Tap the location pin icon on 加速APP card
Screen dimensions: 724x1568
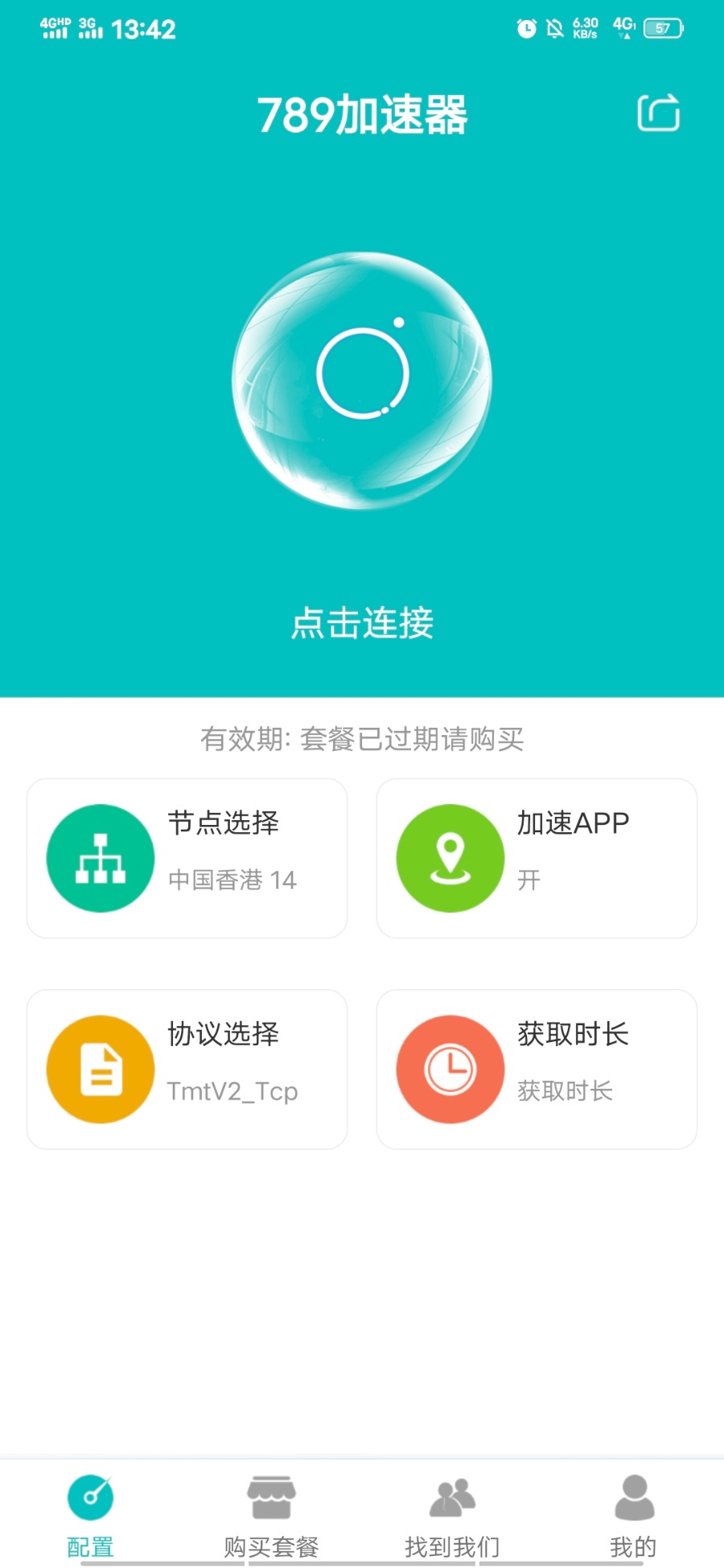pos(450,857)
